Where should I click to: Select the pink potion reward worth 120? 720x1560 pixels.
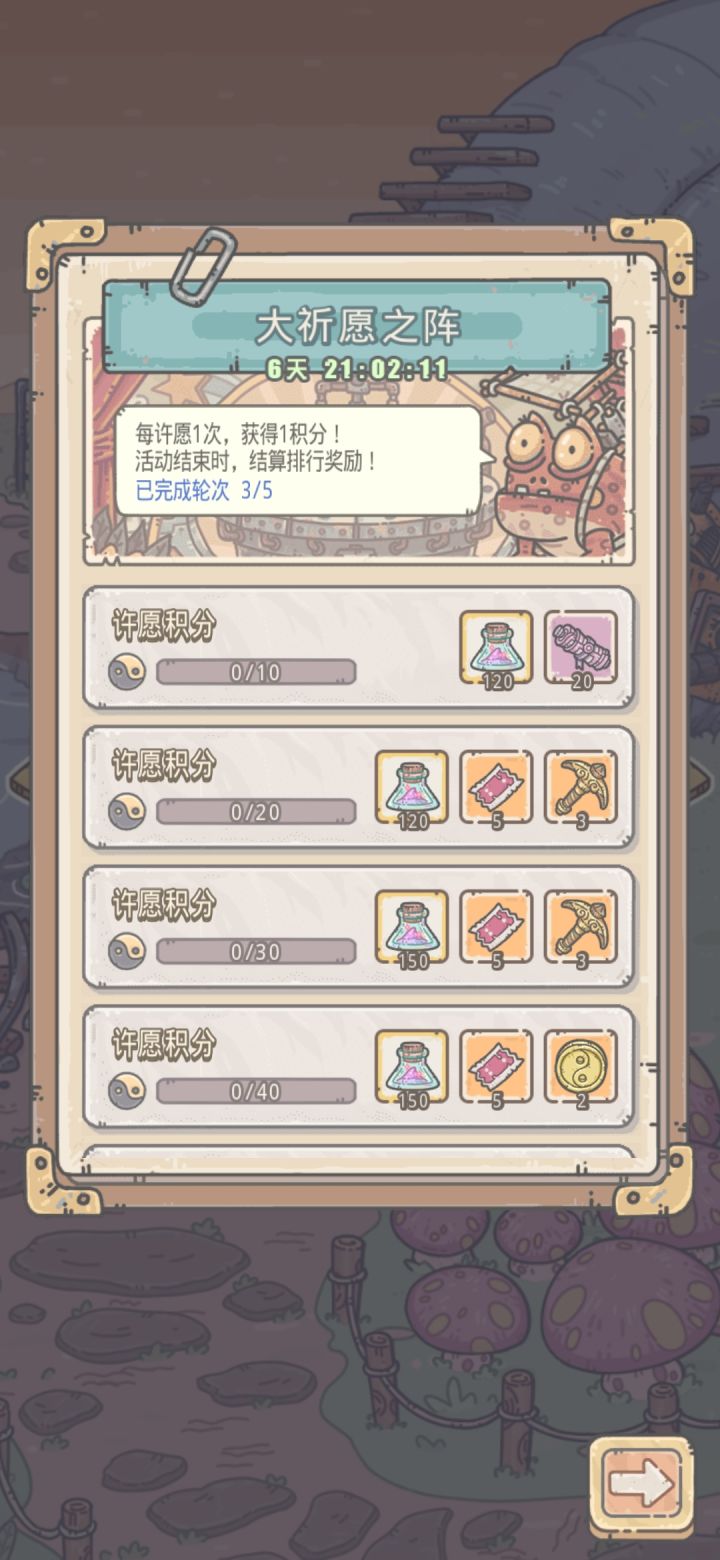click(x=495, y=650)
